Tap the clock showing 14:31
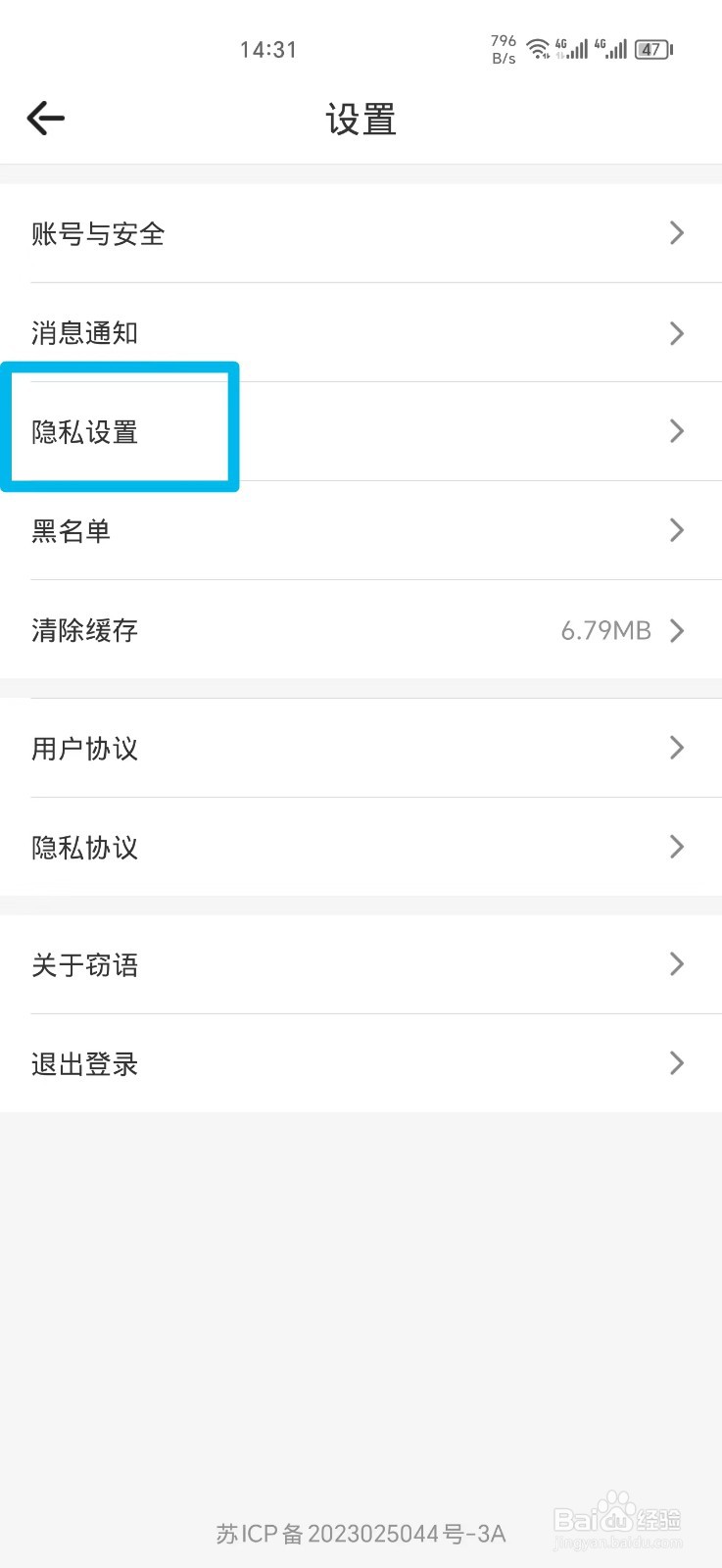The image size is (722, 1568). pos(266,49)
